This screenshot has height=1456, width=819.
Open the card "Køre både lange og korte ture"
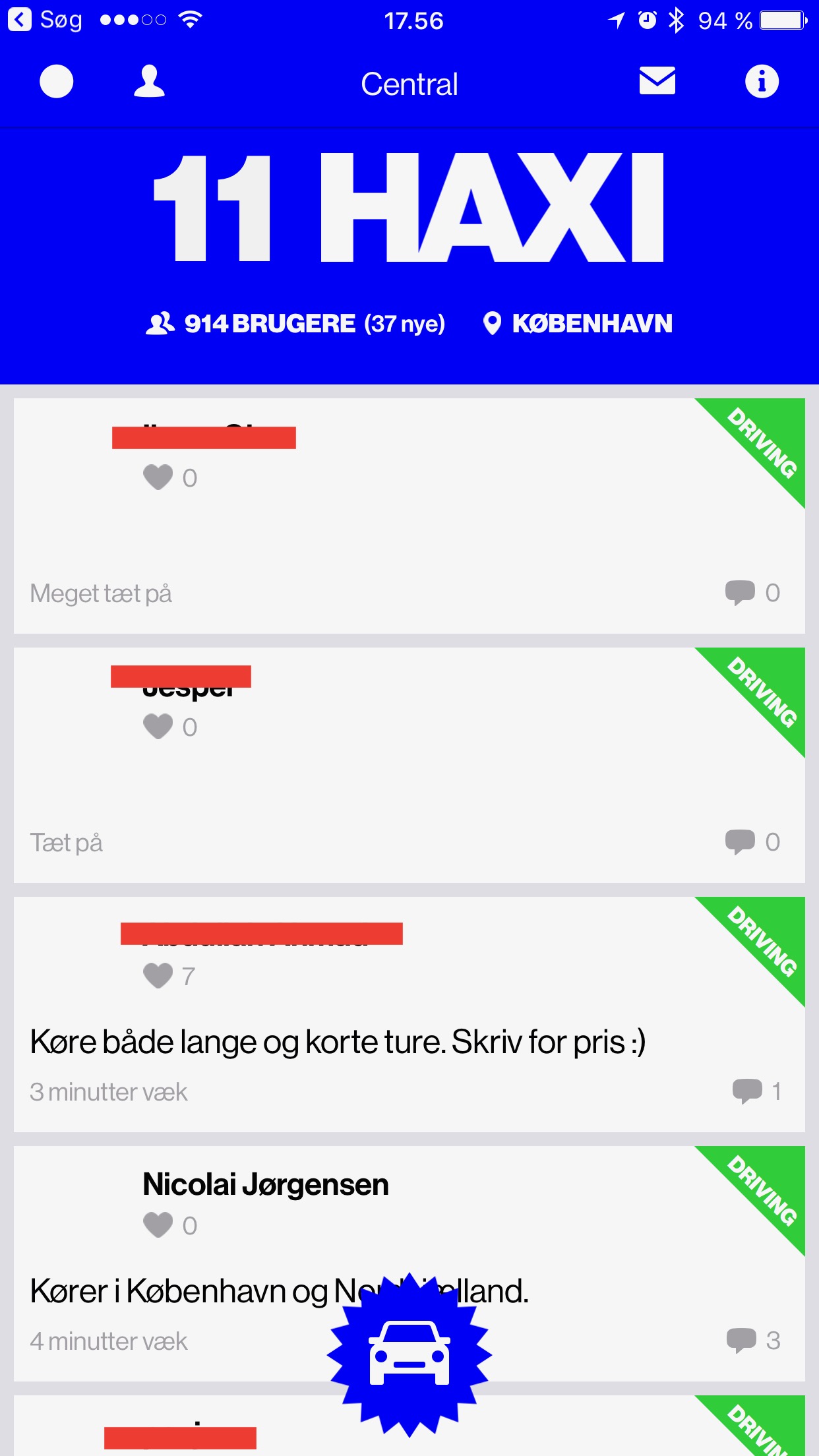click(x=338, y=1043)
